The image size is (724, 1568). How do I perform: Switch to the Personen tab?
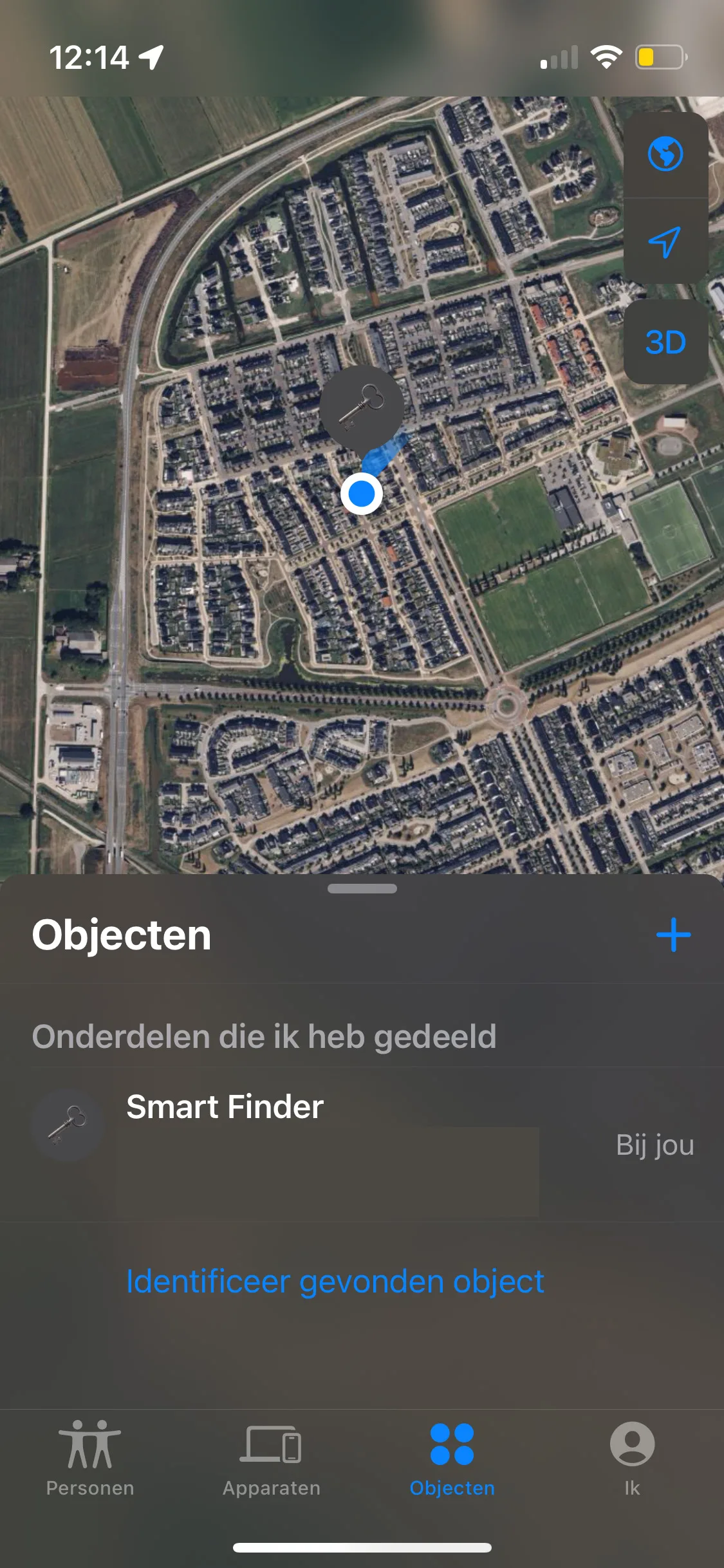click(x=90, y=1459)
